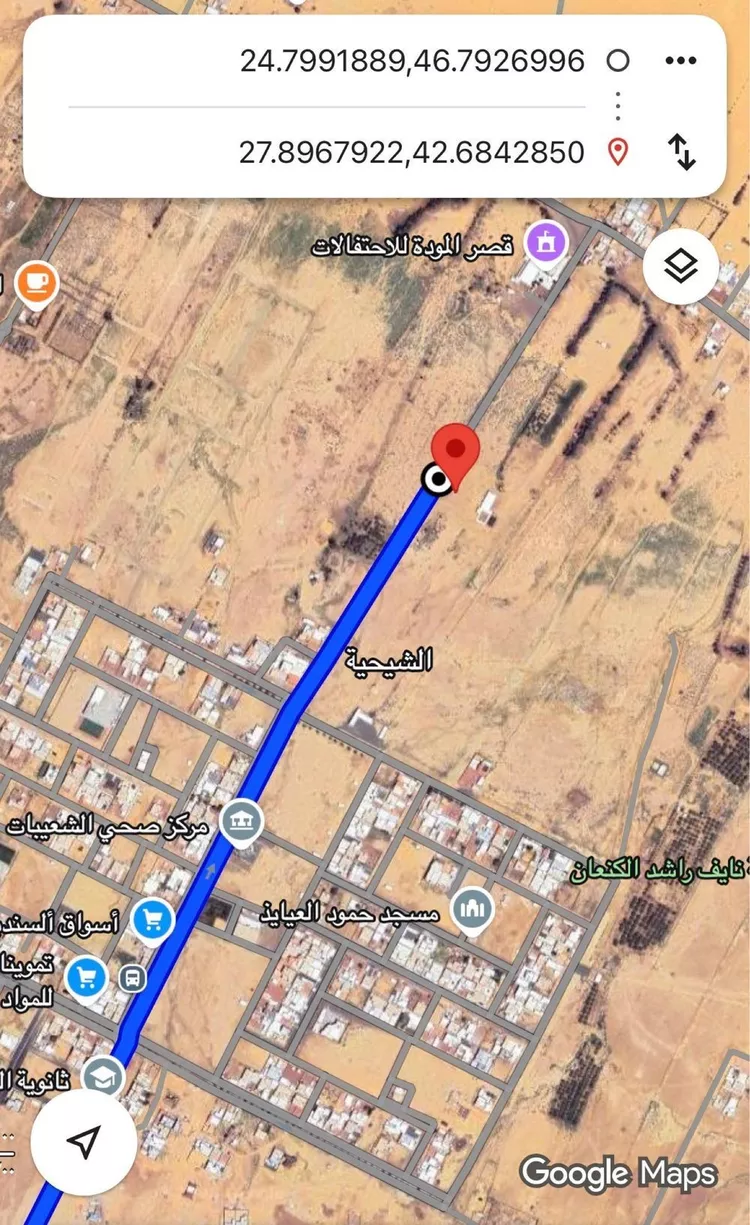Edit the destination coordinates field
The height and width of the screenshot is (1225, 750).
pos(411,152)
